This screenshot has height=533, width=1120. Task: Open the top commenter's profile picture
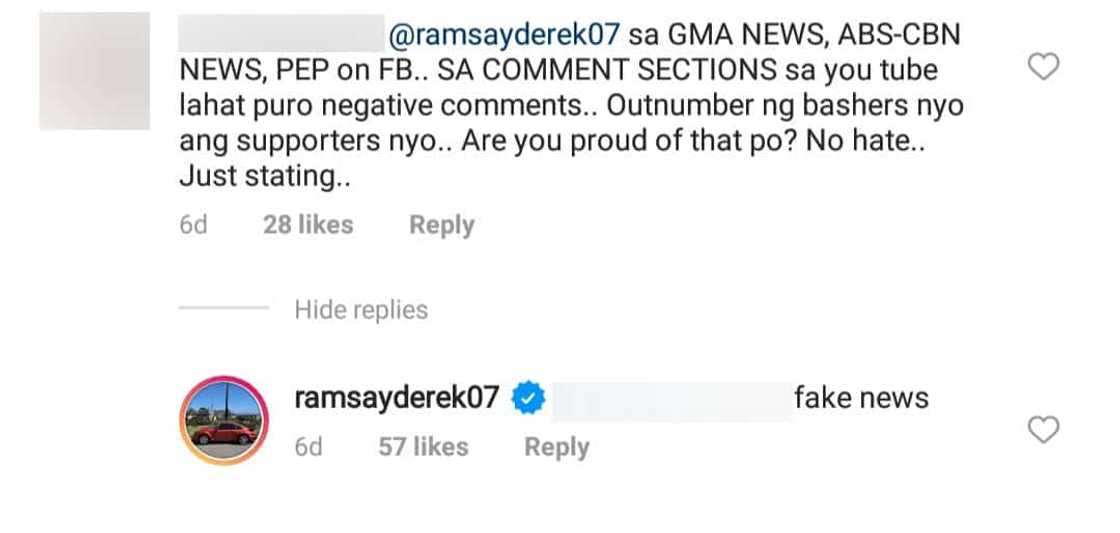pos(94,70)
